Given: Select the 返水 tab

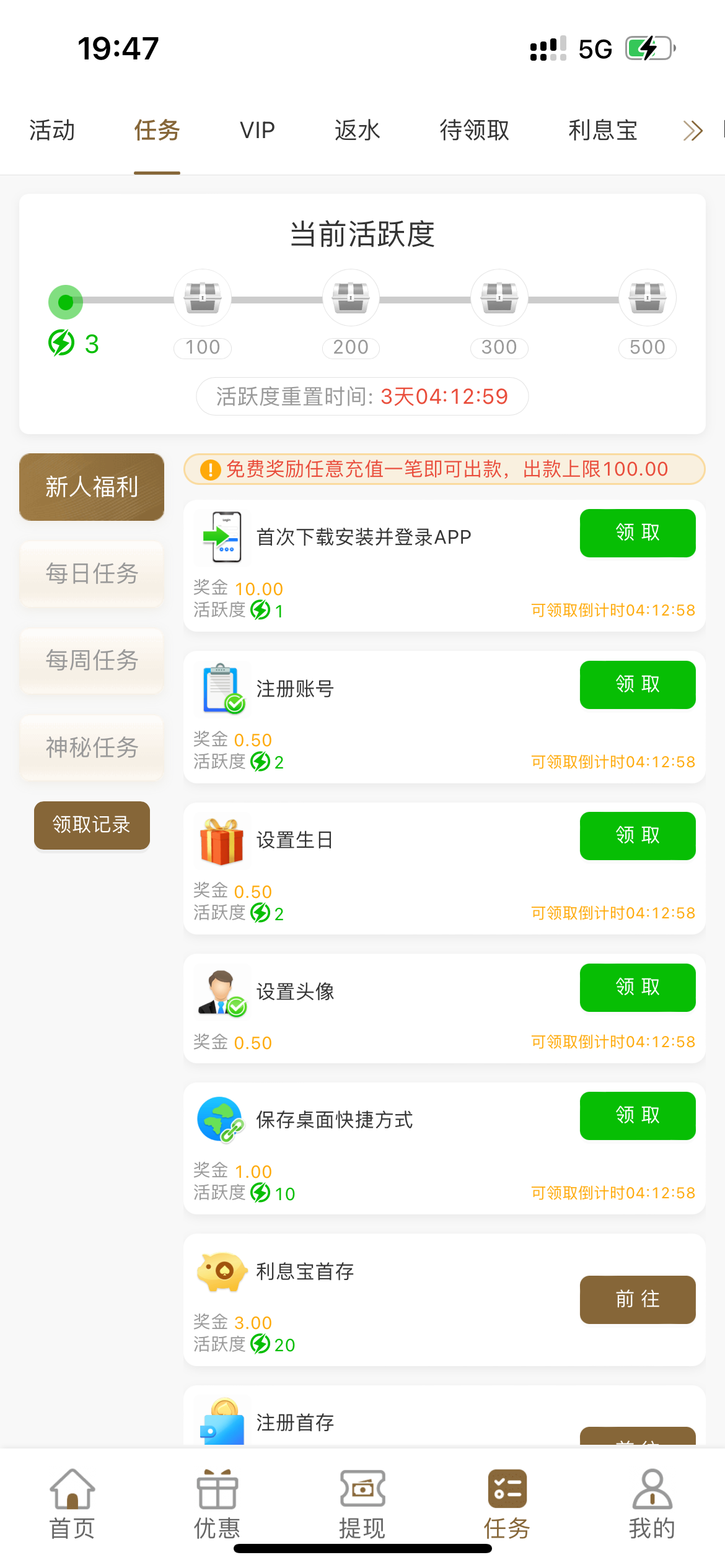Looking at the screenshot, I should click(x=358, y=131).
